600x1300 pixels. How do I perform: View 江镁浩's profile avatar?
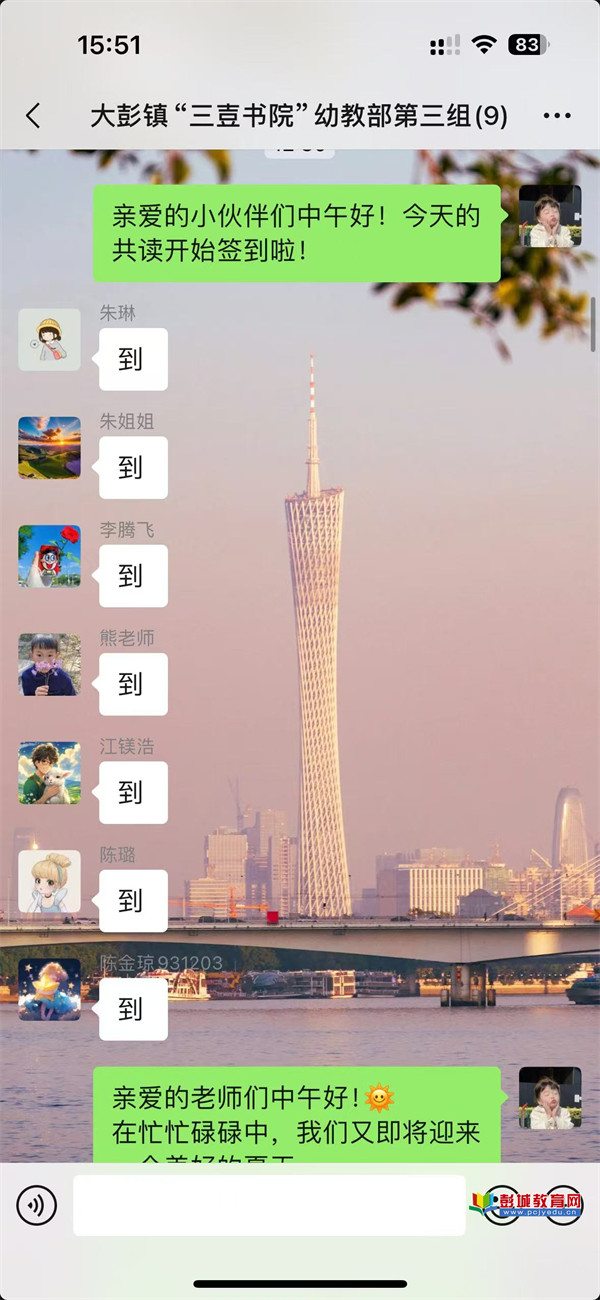coord(49,773)
